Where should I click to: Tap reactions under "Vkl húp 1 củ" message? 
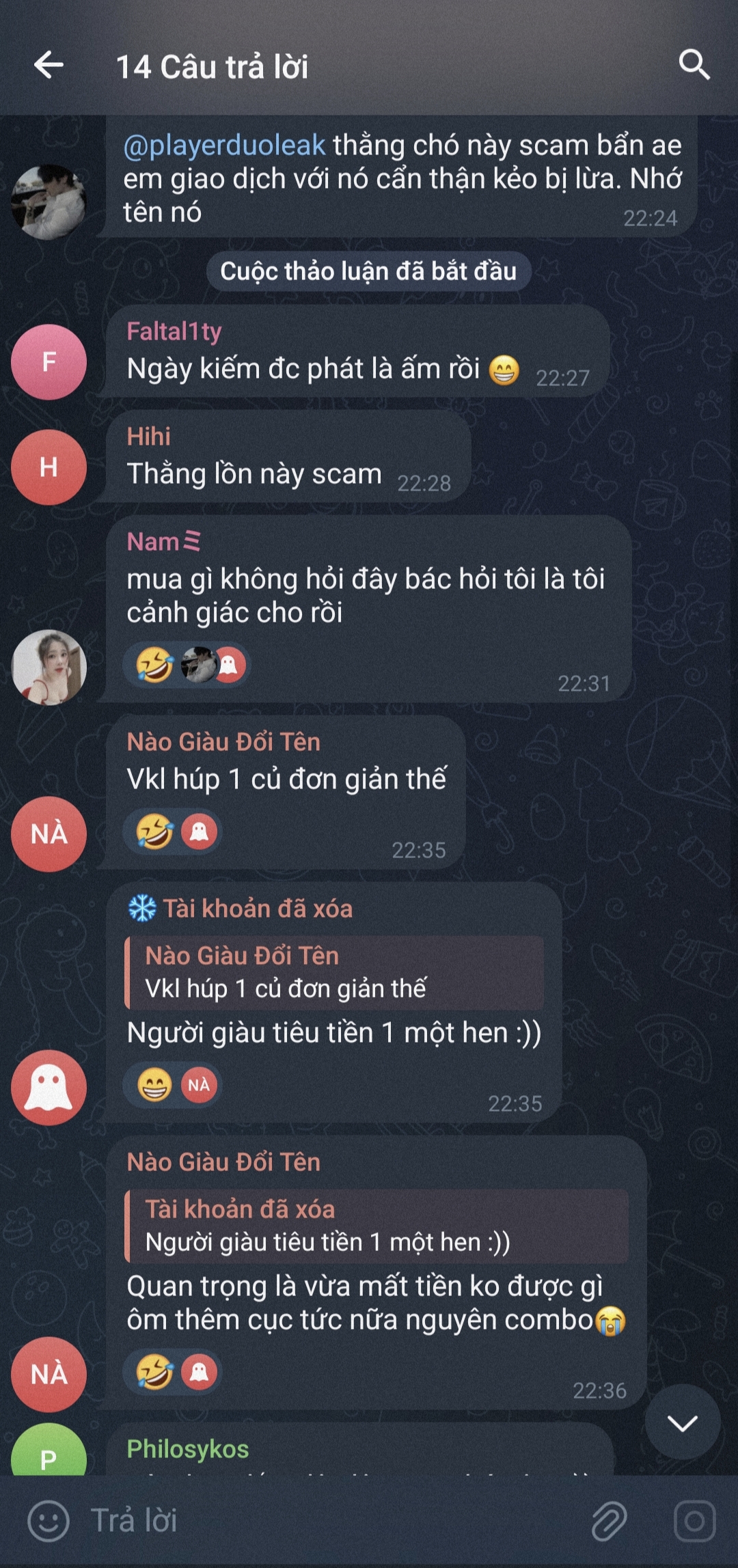click(173, 832)
